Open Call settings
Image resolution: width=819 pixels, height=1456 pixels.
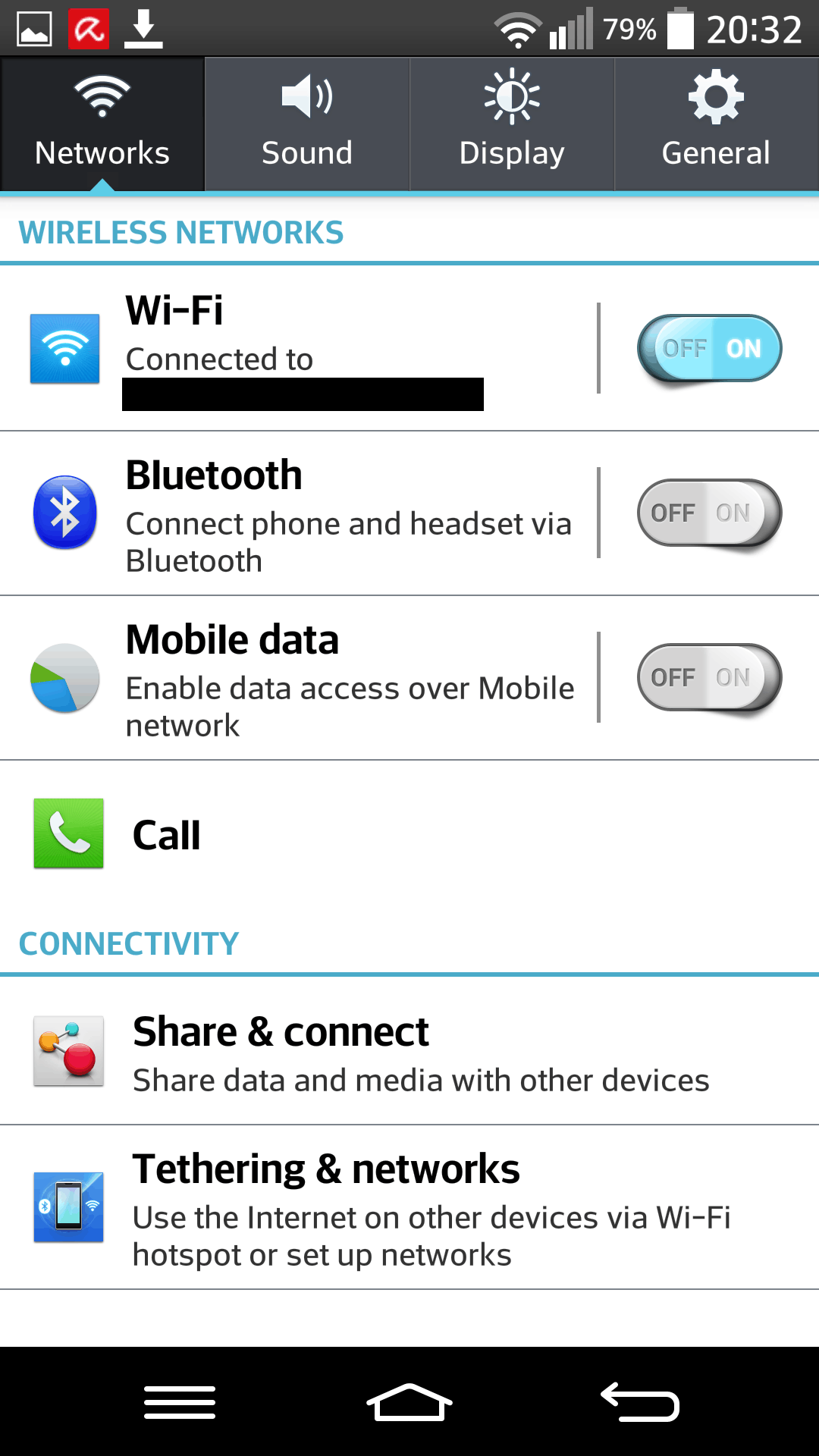(x=409, y=834)
